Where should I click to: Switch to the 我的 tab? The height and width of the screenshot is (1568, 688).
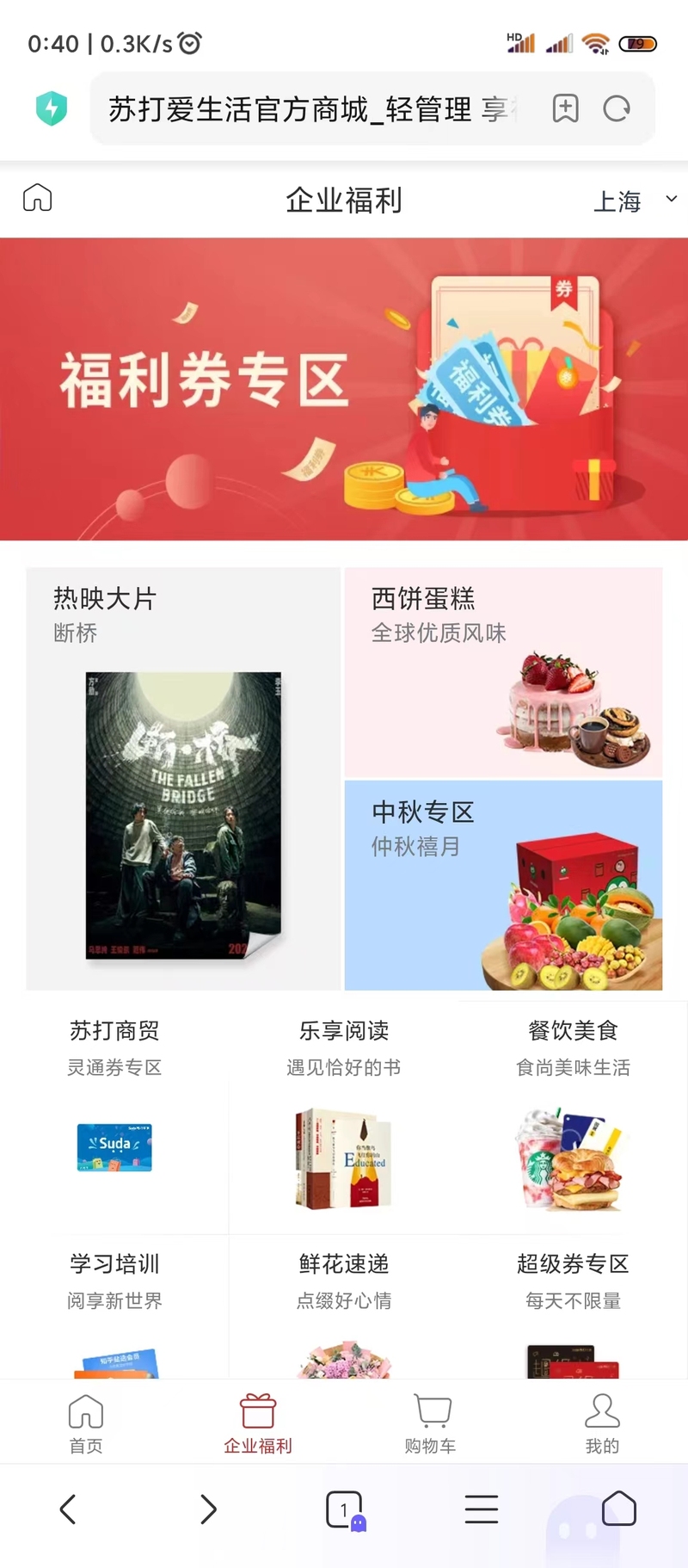pos(602,1423)
